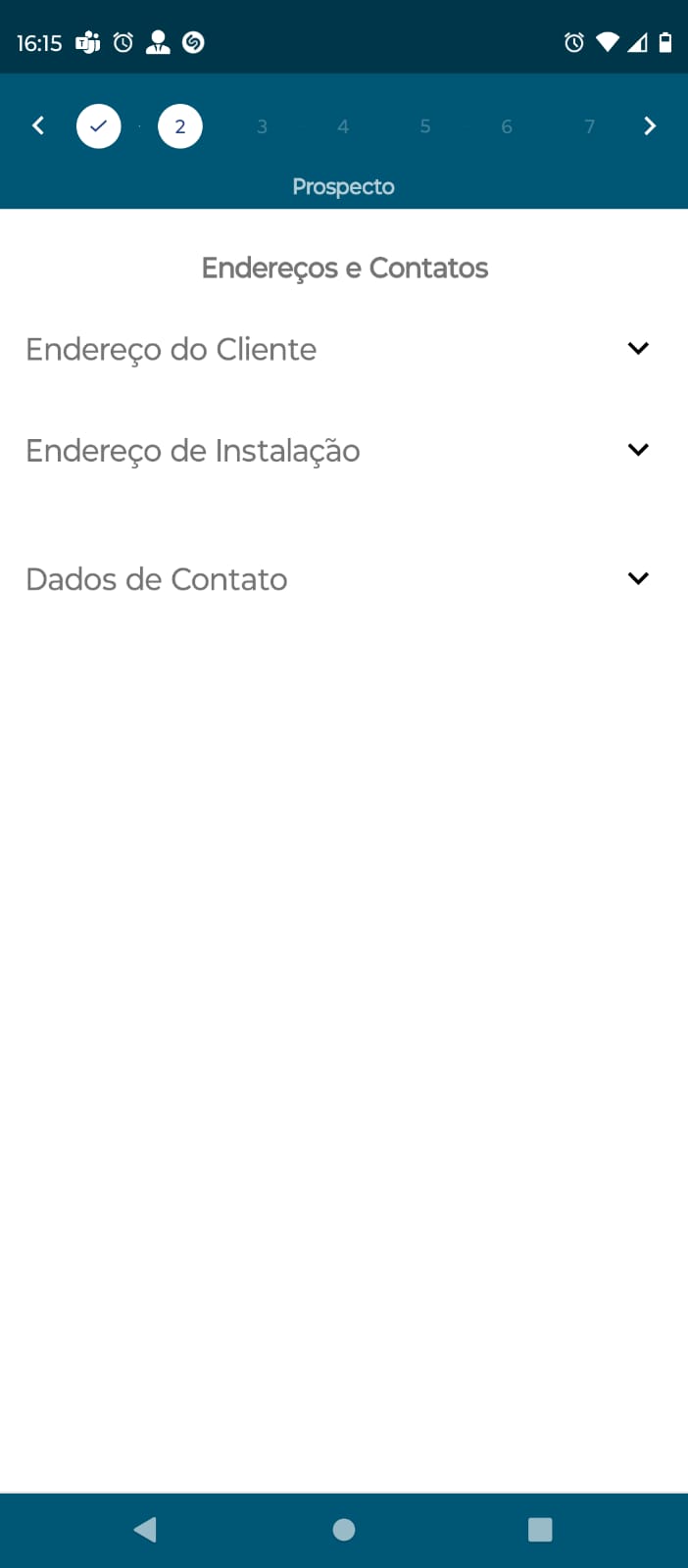This screenshot has height=1568, width=688.
Task: Return to completed step one checkmark
Action: (x=99, y=126)
